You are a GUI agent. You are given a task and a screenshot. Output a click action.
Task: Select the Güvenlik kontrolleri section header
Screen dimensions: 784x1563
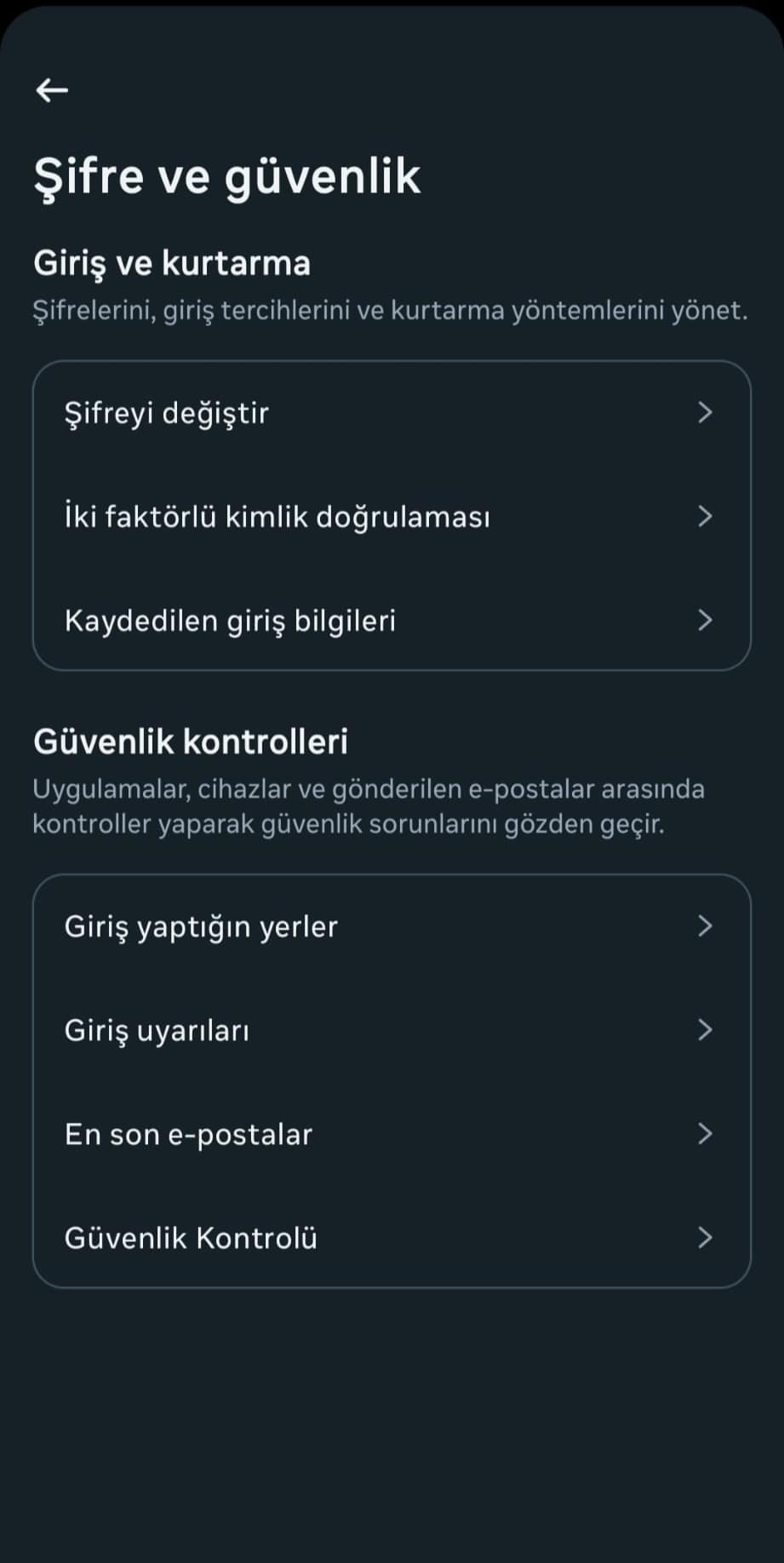[191, 741]
